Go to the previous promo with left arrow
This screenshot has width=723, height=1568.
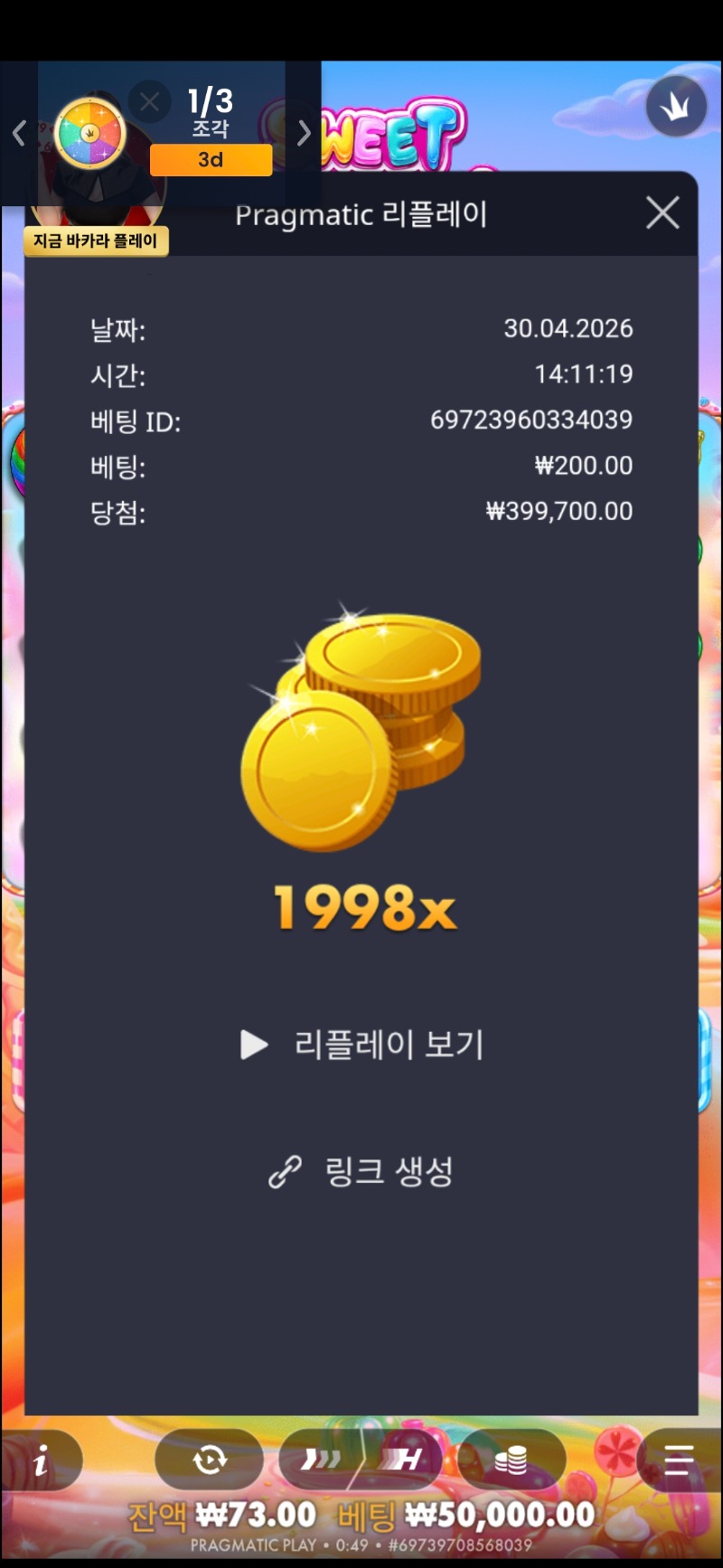point(19,134)
